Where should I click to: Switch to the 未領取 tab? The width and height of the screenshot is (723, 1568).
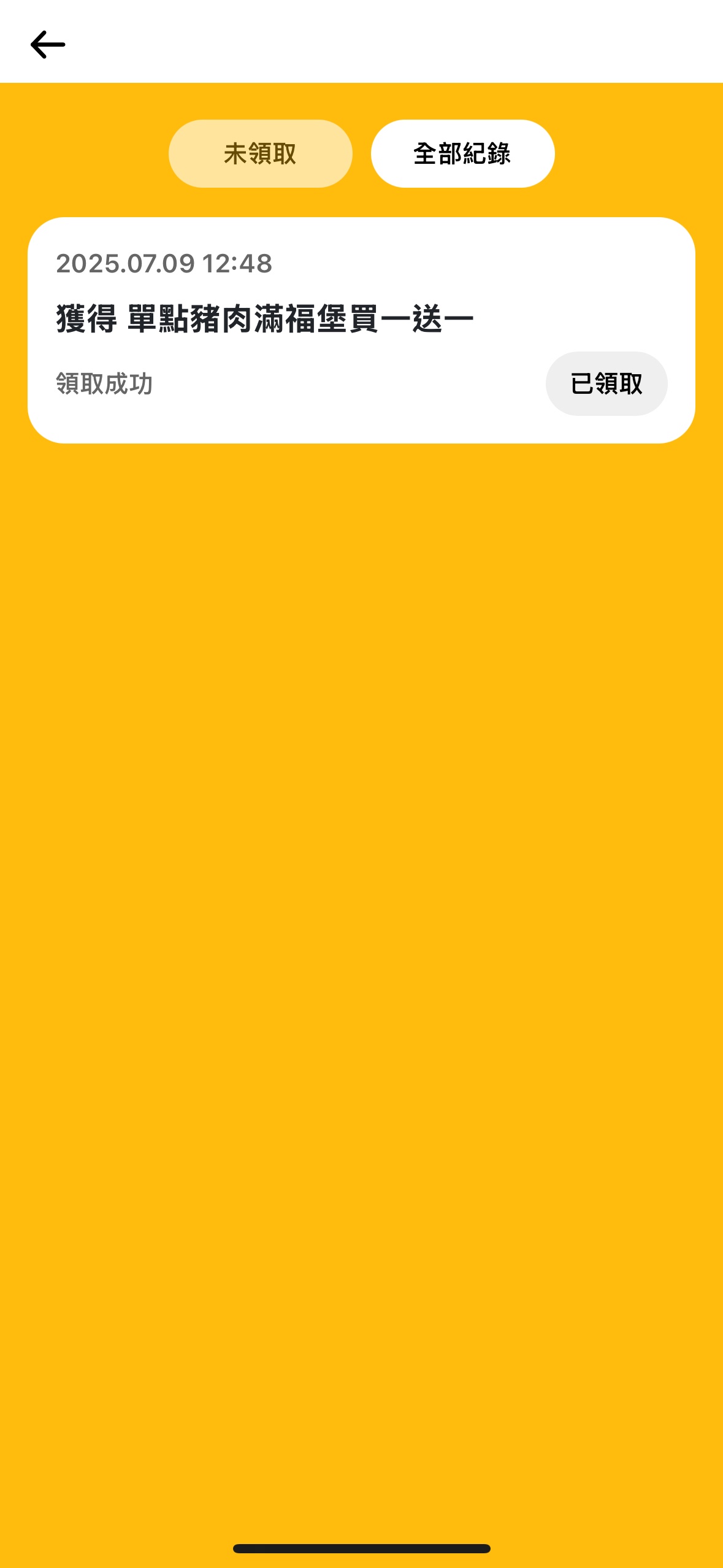(x=261, y=153)
